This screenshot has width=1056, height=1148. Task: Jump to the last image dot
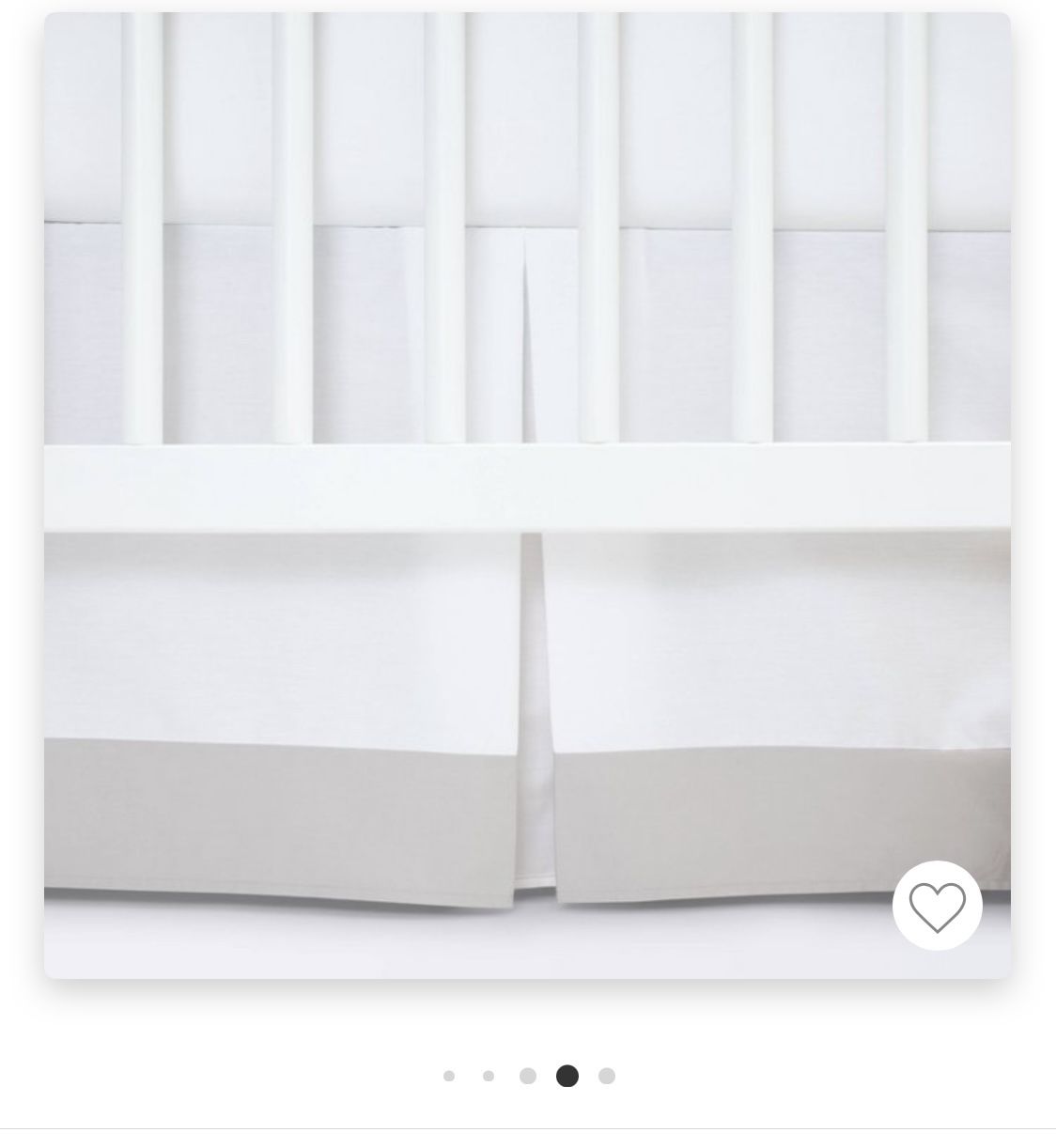607,1076
